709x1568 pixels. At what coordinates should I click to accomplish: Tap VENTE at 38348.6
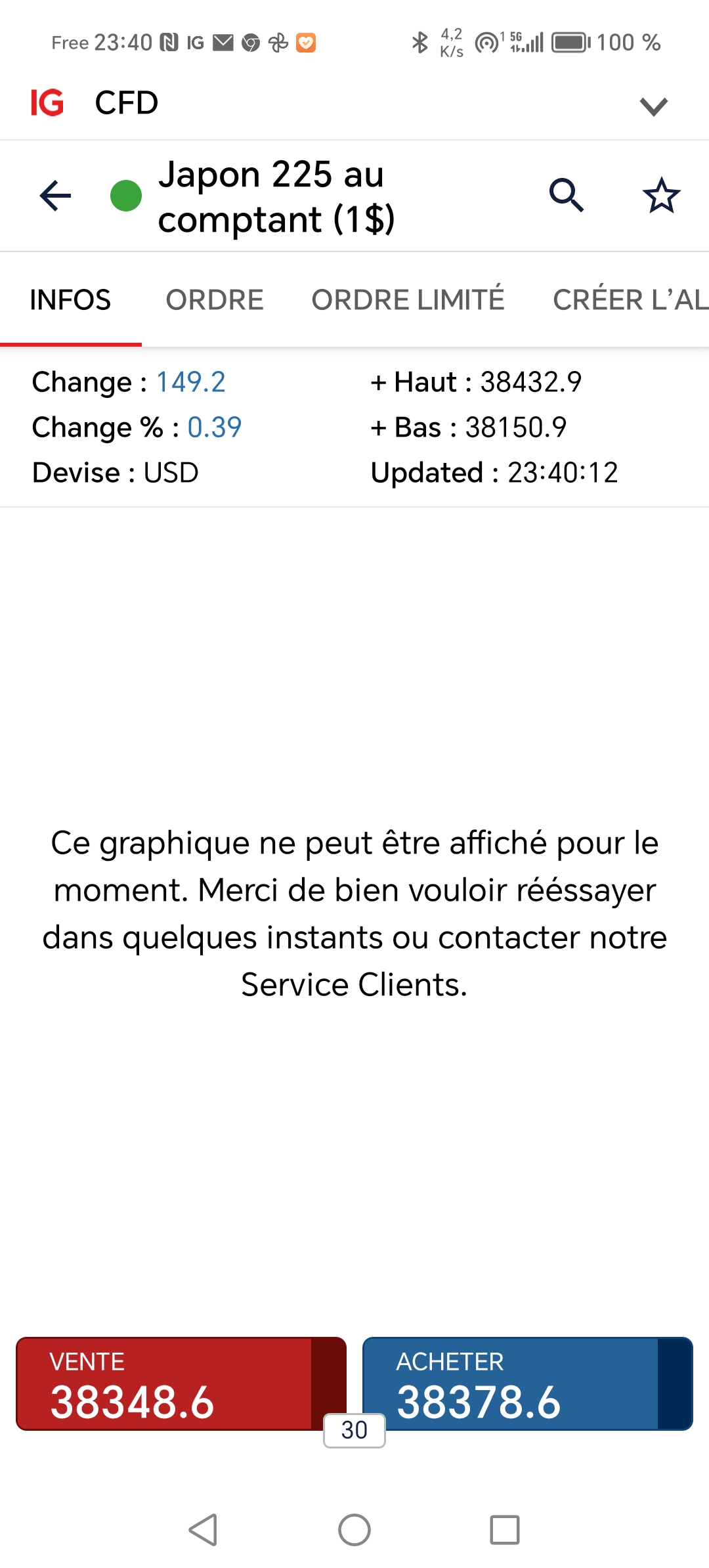click(164, 1383)
